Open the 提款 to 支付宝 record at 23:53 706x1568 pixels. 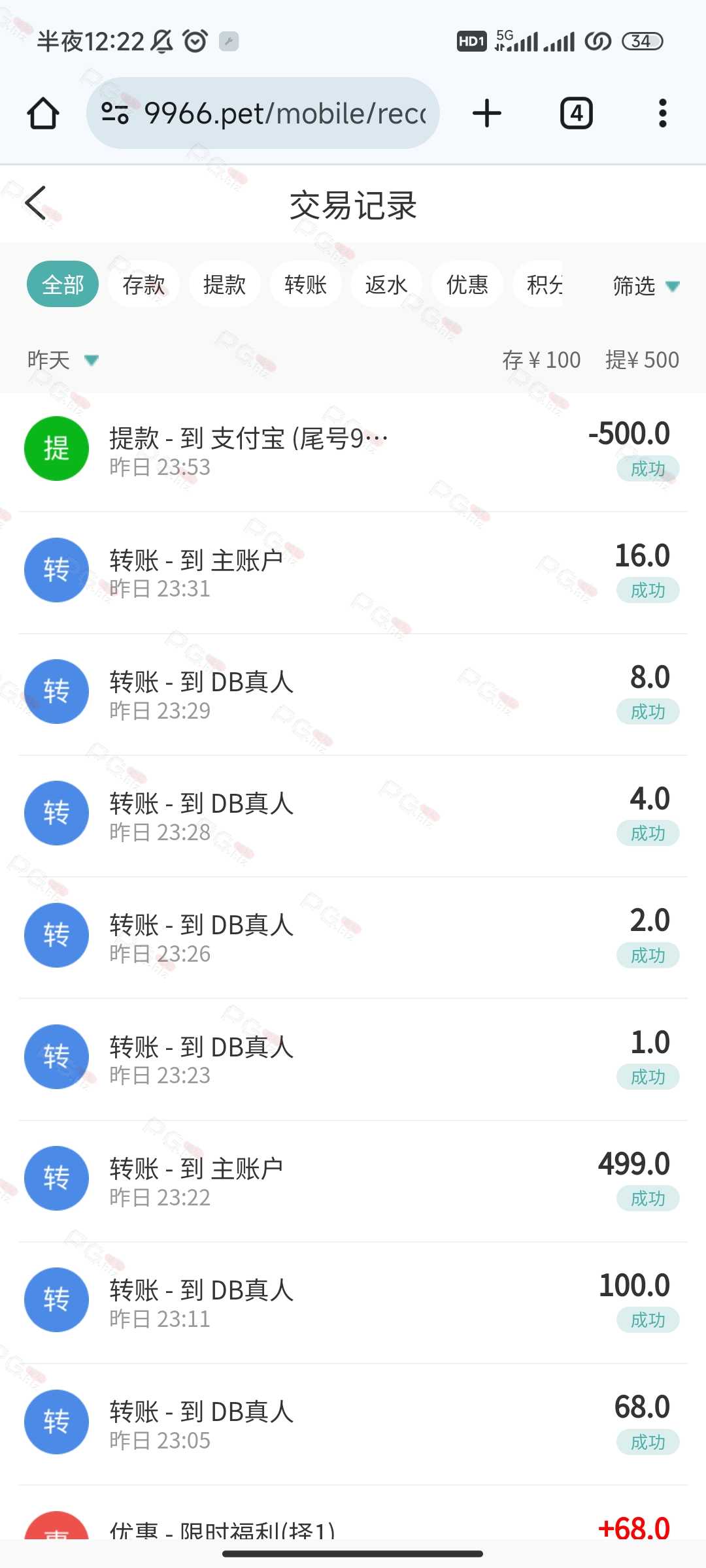(353, 451)
